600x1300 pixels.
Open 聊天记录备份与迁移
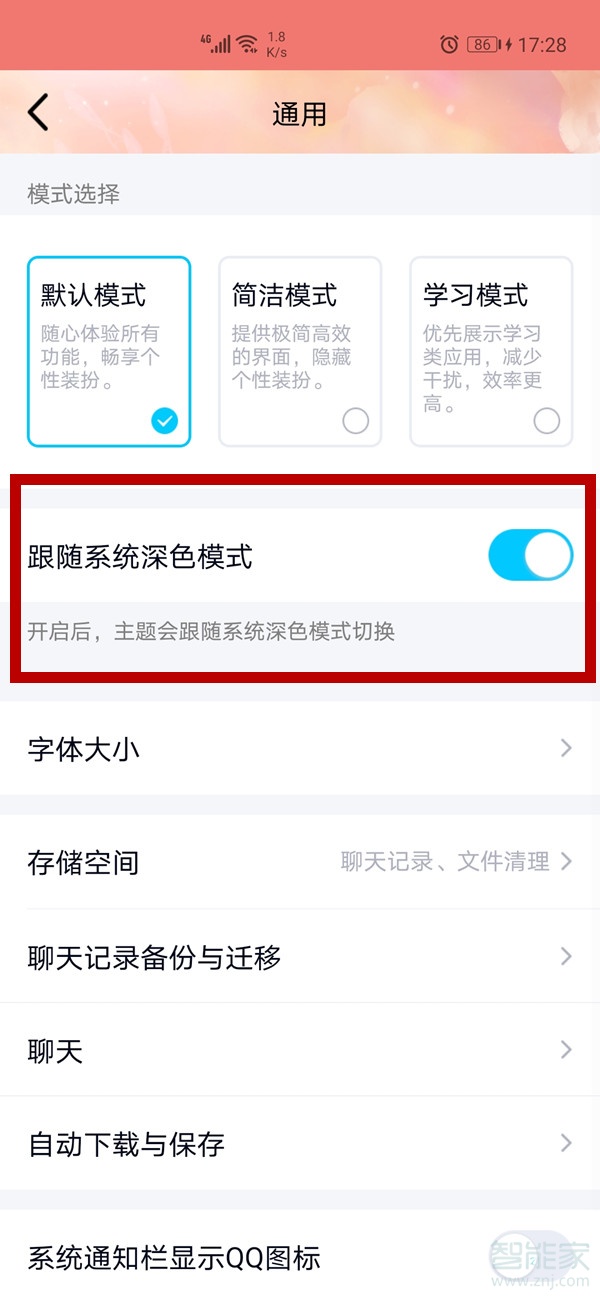tap(300, 957)
